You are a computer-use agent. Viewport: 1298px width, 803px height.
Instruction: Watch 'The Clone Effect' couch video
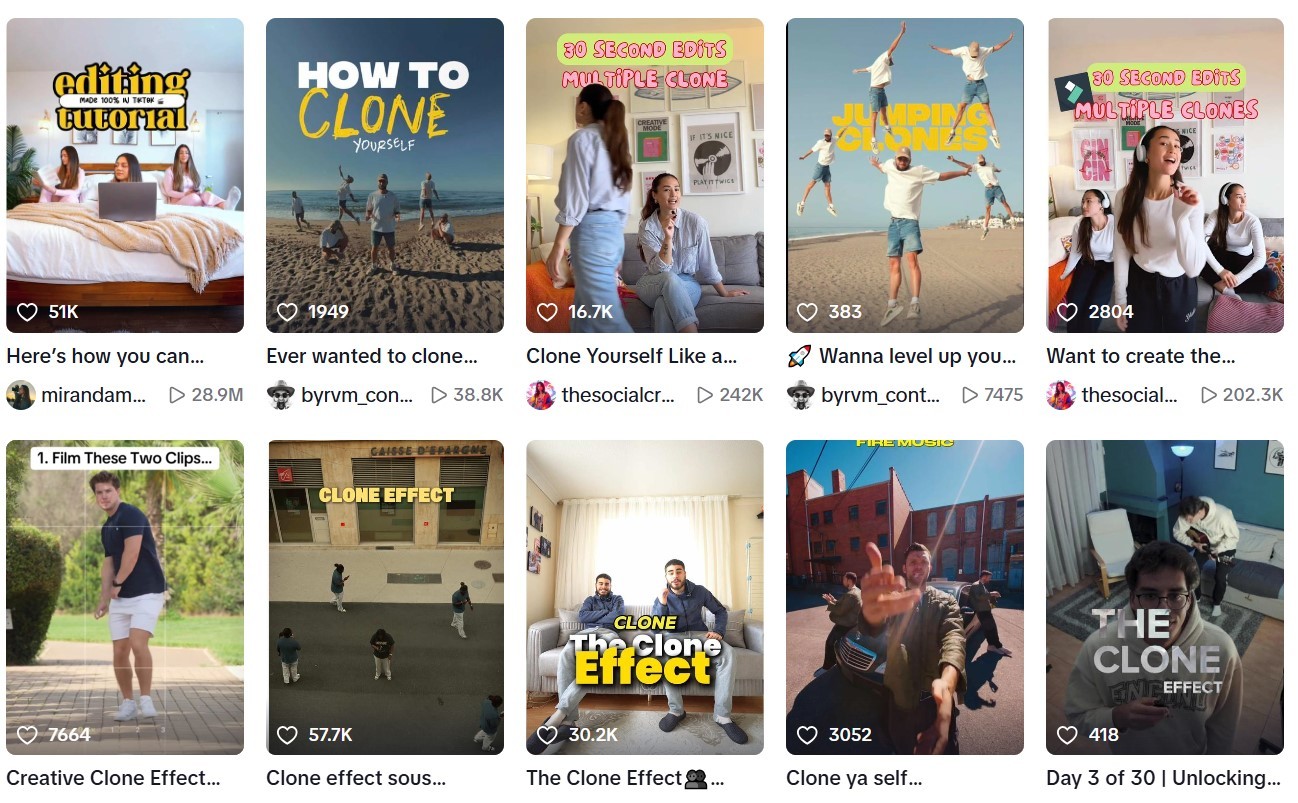coord(645,597)
